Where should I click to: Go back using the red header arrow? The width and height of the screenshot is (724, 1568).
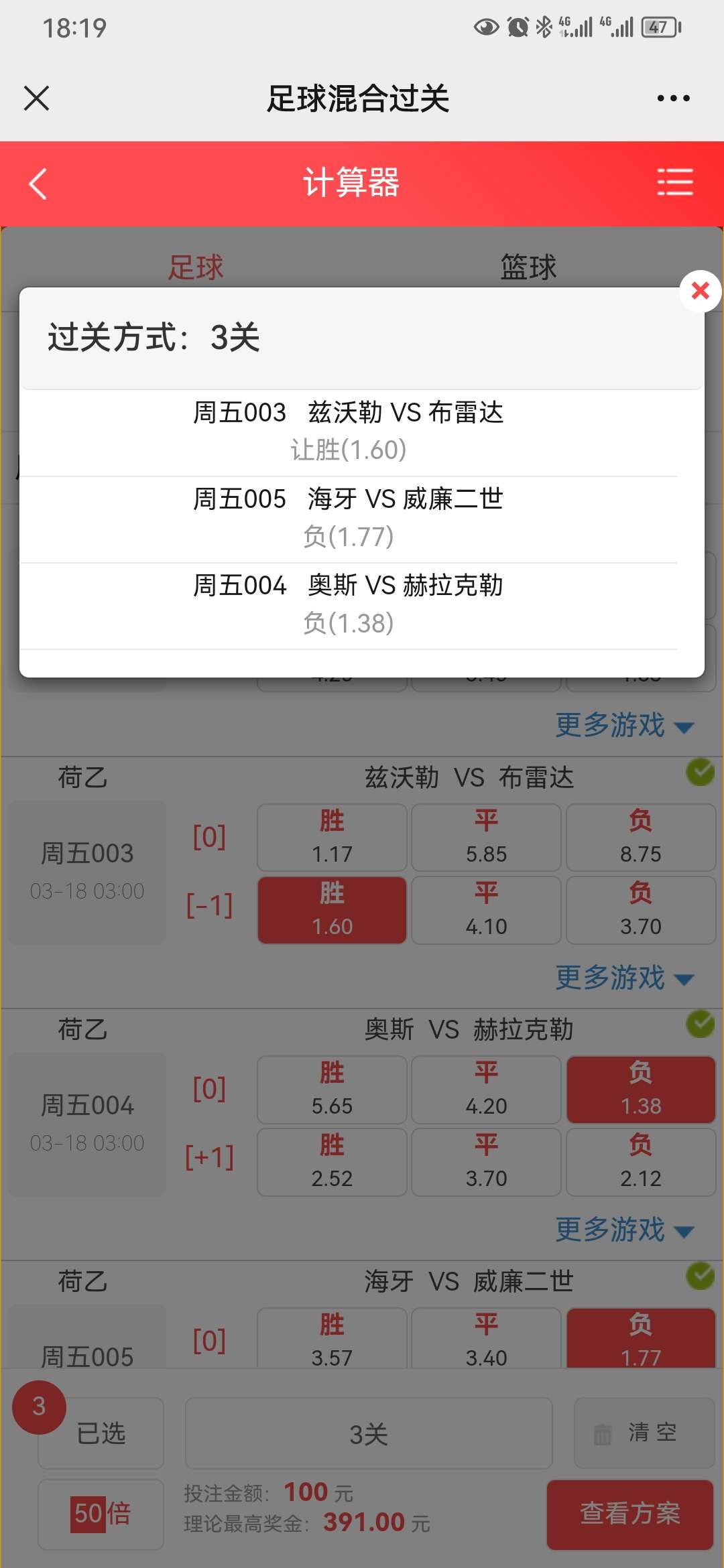(x=38, y=184)
